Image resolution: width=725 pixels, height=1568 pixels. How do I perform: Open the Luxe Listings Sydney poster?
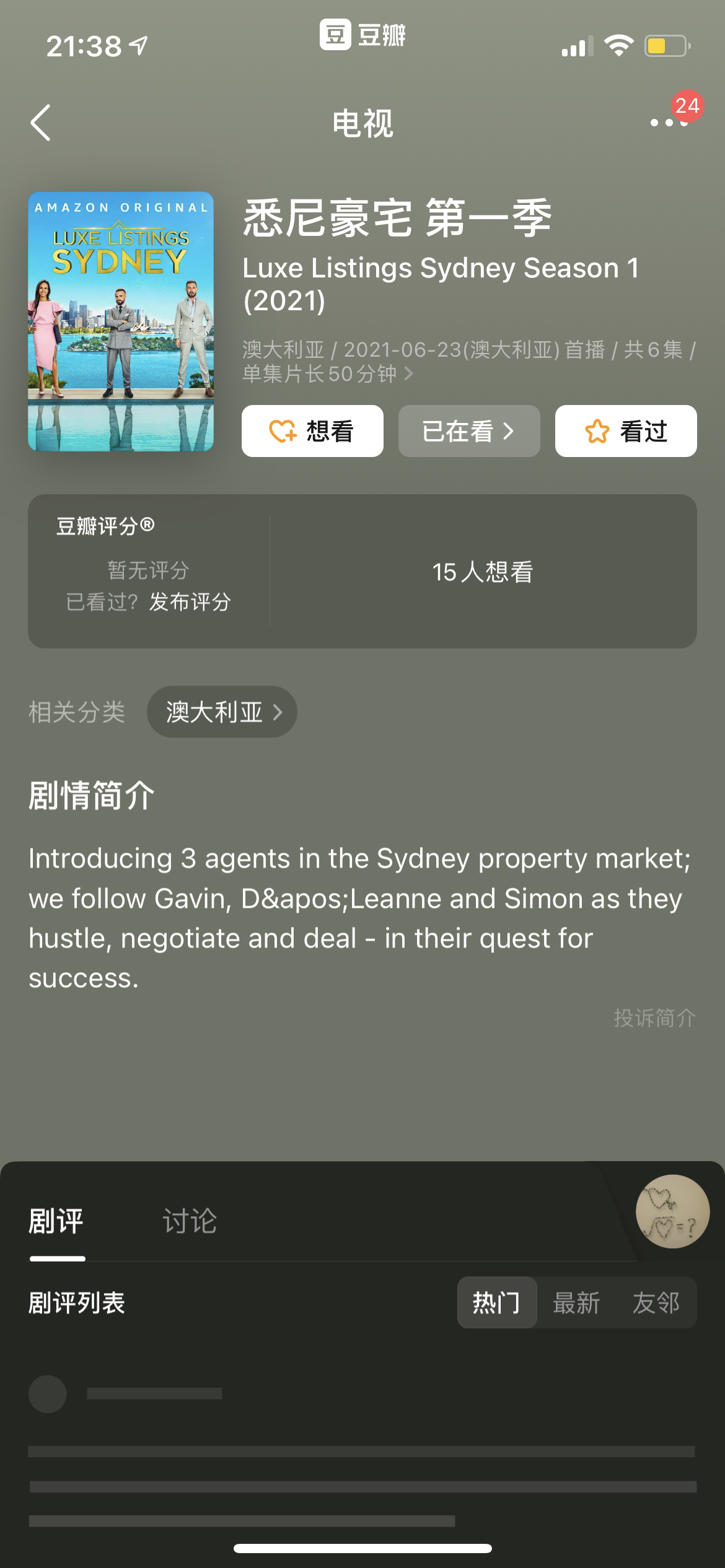121,321
